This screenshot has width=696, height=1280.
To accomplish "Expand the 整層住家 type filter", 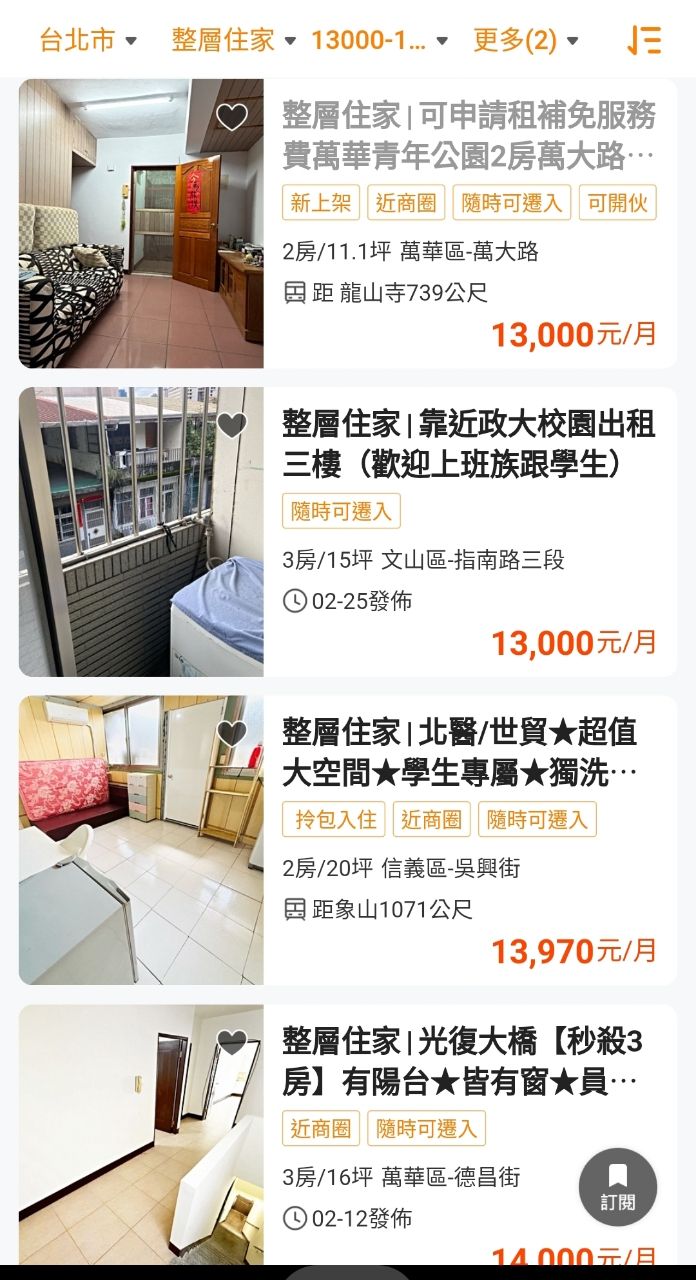I will [234, 40].
